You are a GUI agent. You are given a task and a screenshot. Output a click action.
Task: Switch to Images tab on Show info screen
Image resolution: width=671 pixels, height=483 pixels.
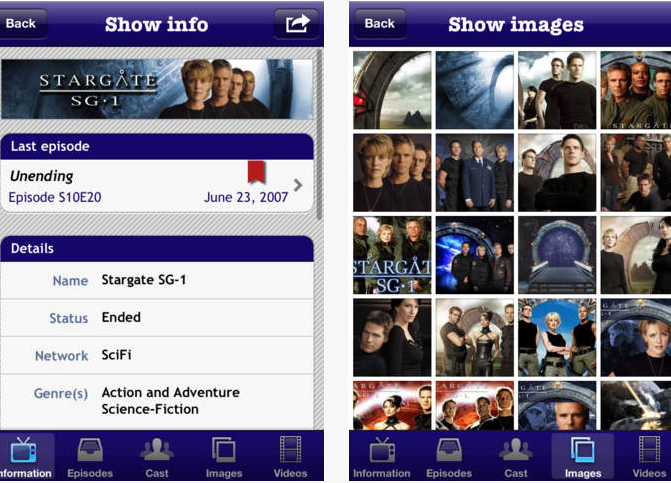pyautogui.click(x=224, y=458)
